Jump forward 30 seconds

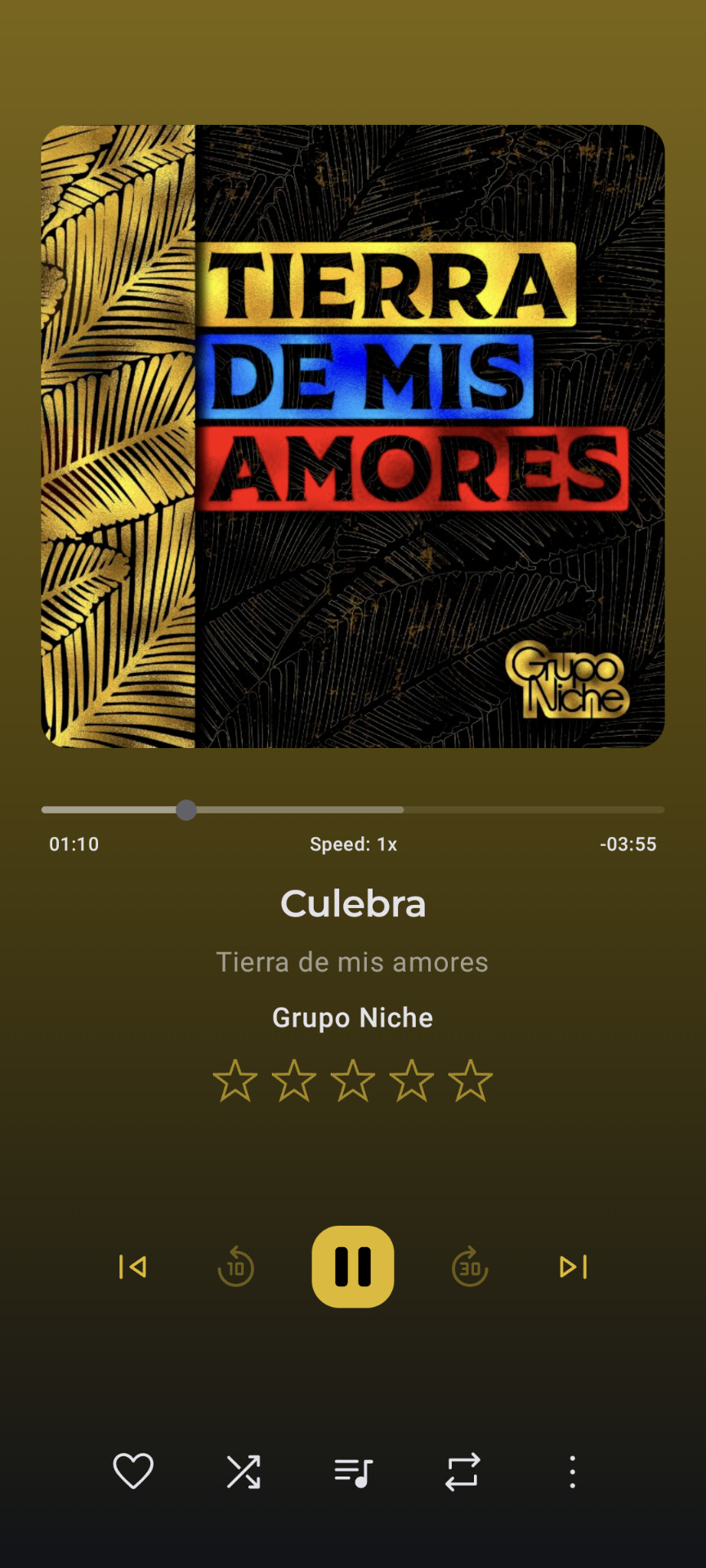click(470, 1267)
